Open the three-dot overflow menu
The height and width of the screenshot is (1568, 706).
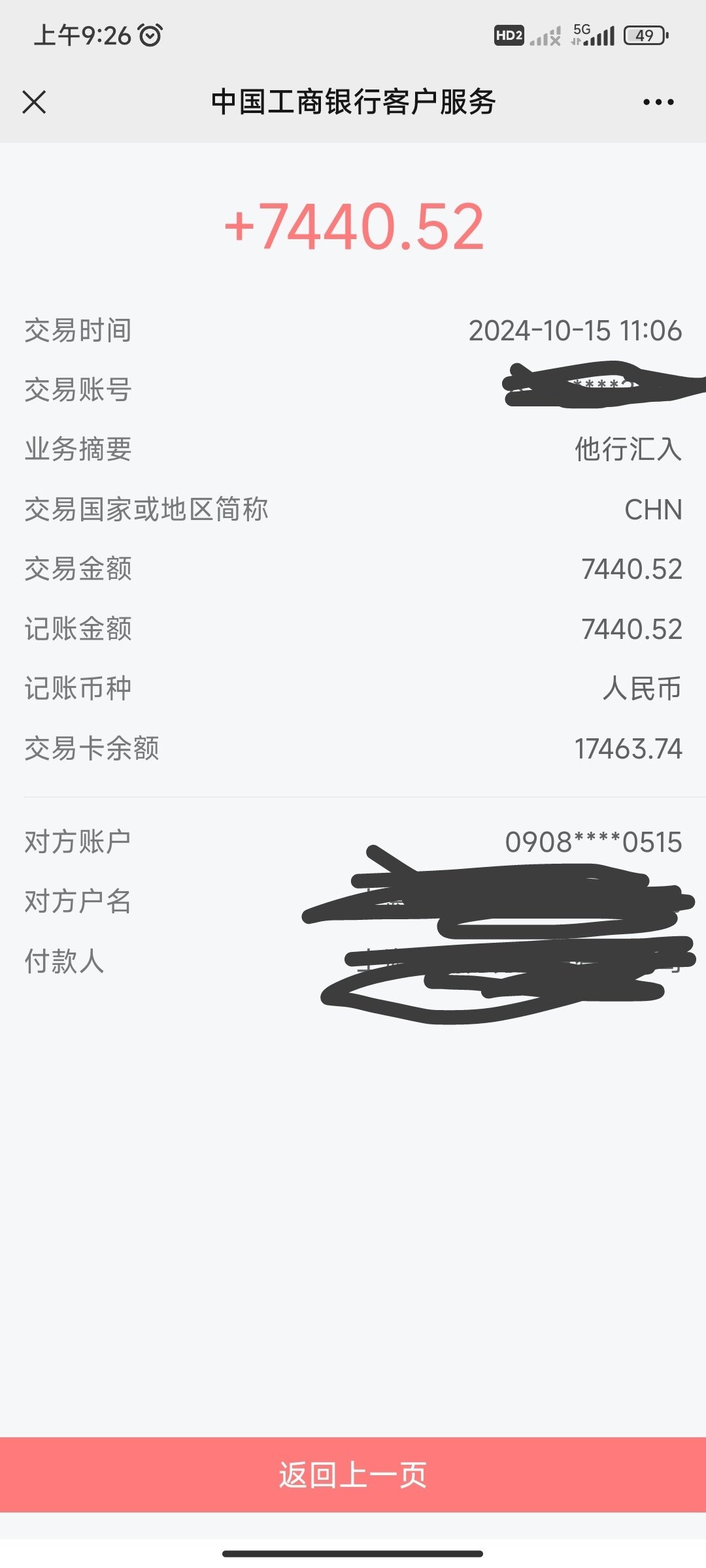(x=658, y=102)
